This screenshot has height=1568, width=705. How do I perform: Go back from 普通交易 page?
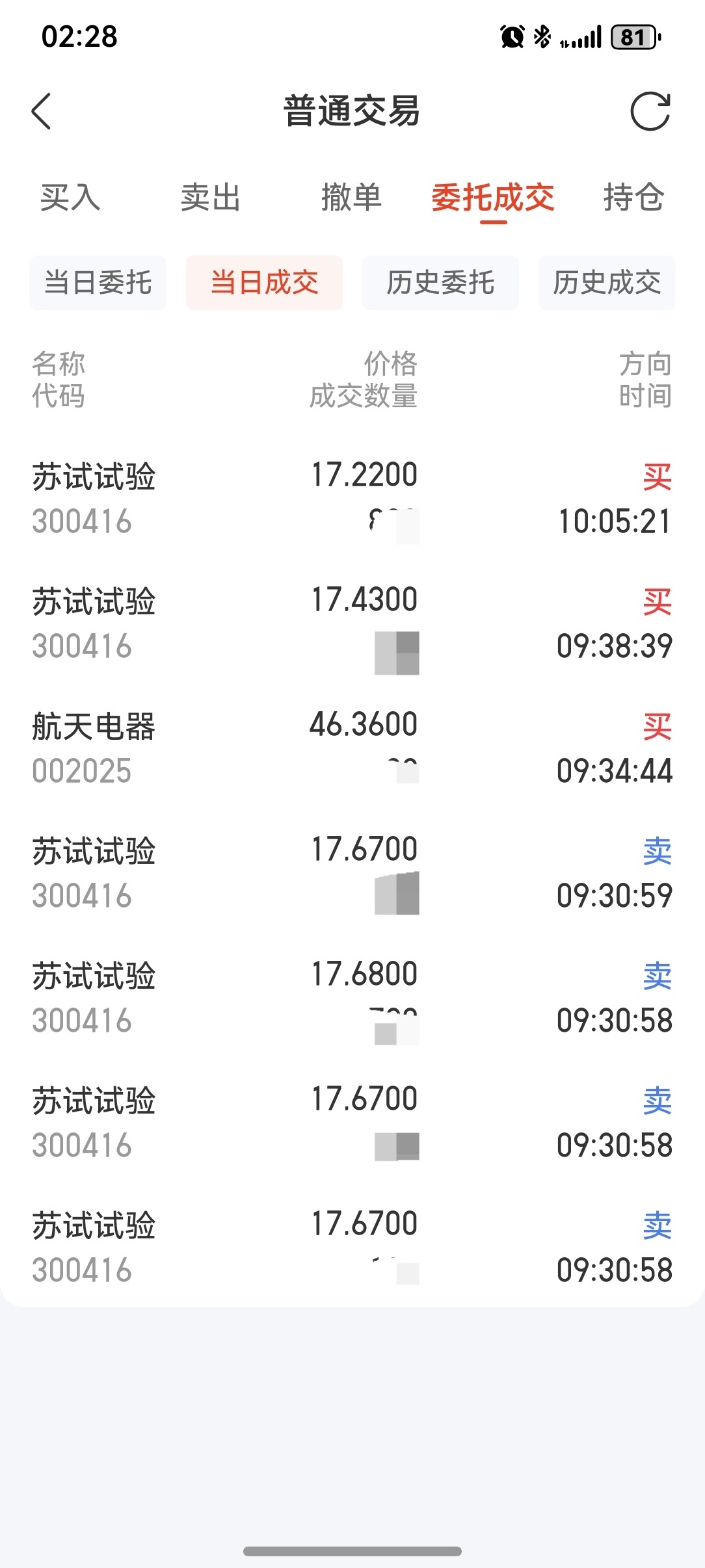click(x=42, y=112)
